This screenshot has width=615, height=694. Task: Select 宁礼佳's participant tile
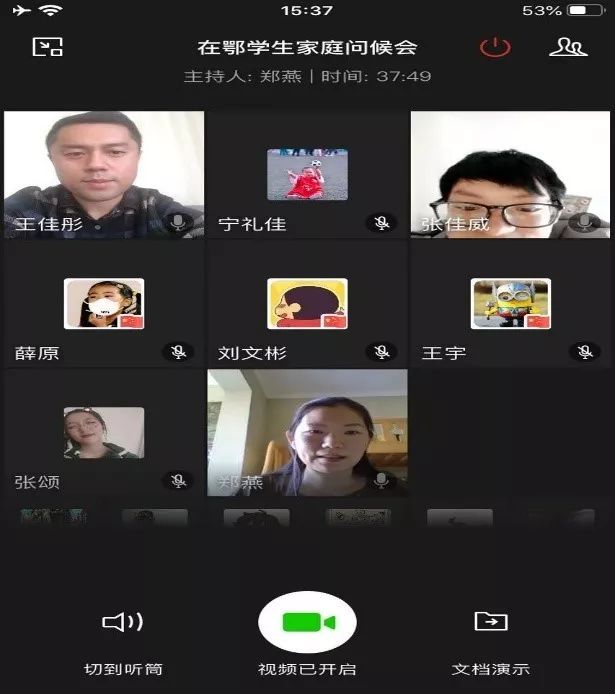307,174
